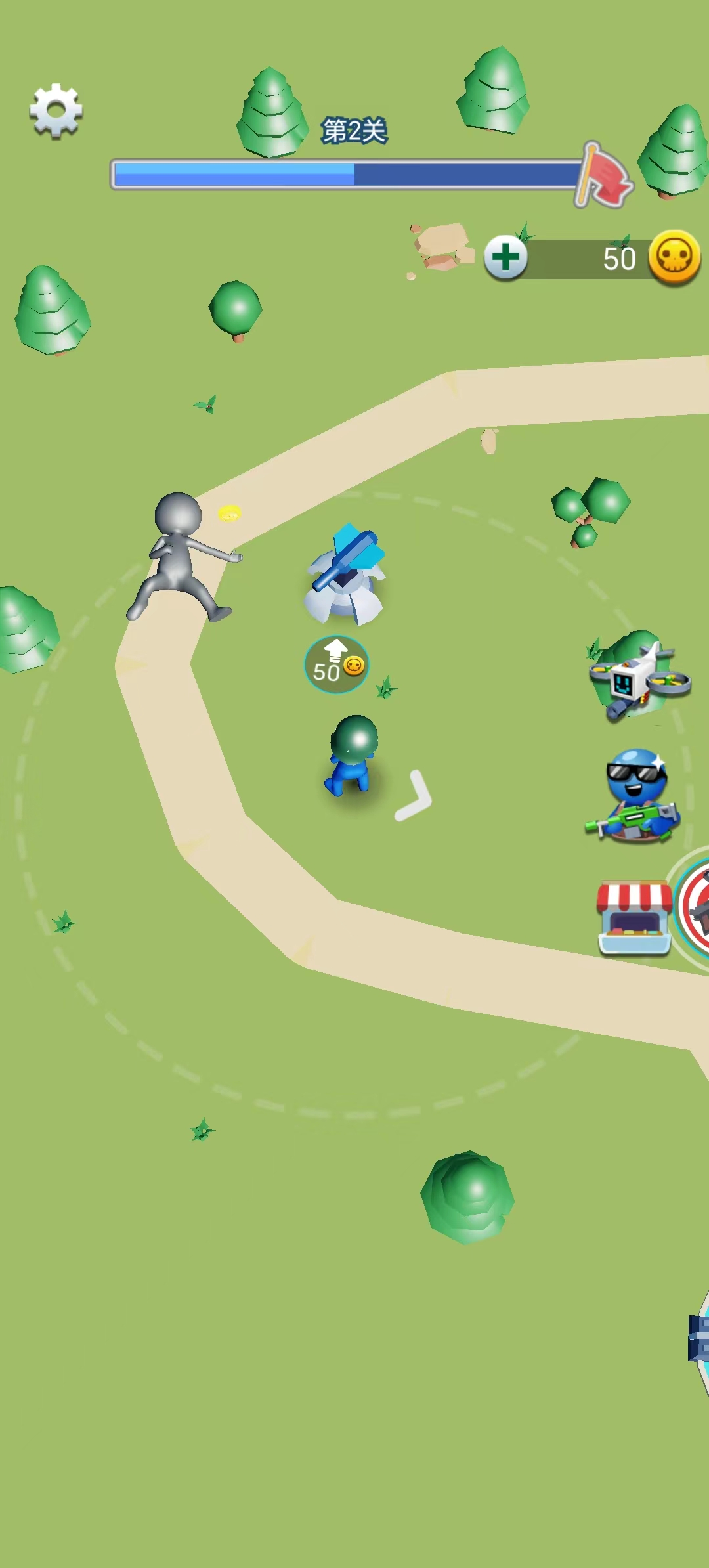
Task: Select the blue gunner with sunglasses
Action: point(635,796)
